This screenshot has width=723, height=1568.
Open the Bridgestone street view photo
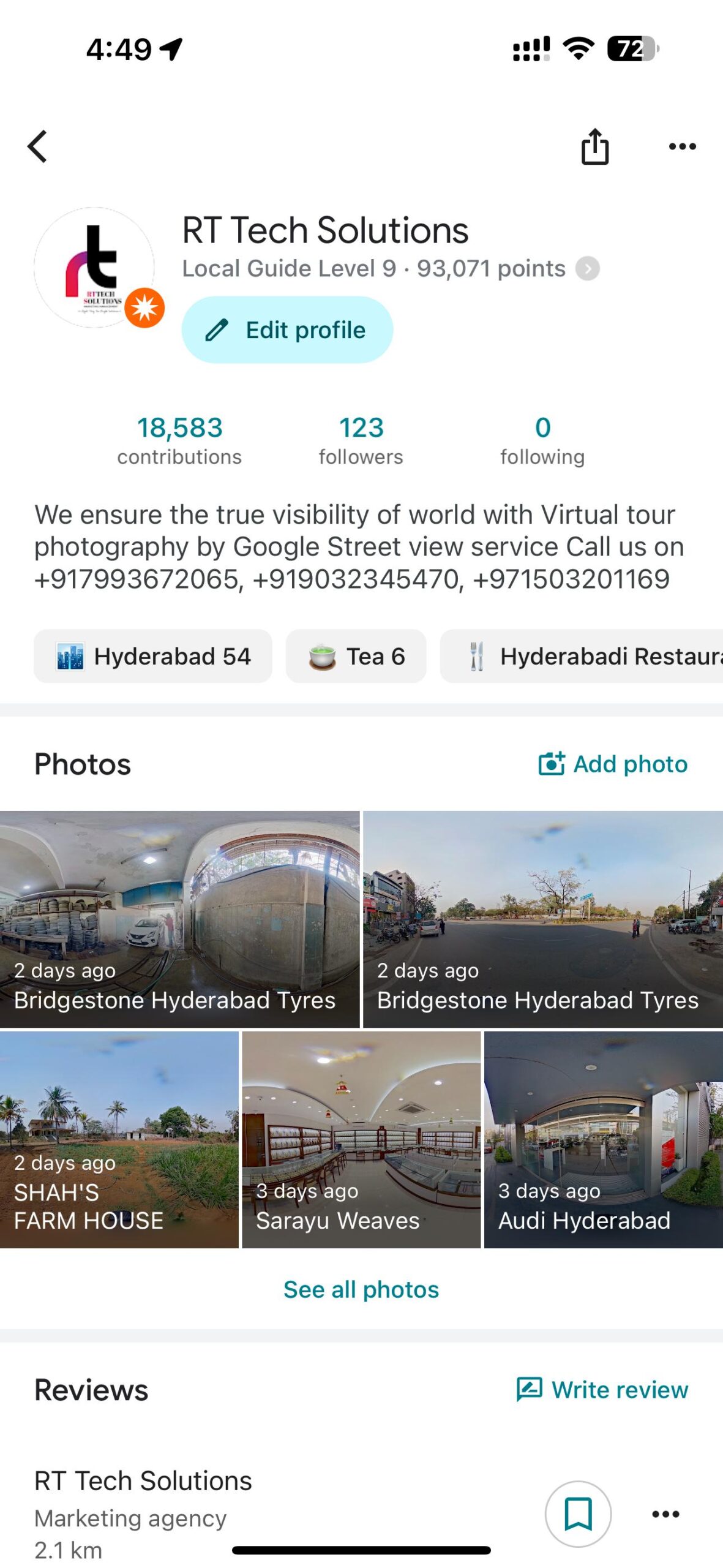543,919
